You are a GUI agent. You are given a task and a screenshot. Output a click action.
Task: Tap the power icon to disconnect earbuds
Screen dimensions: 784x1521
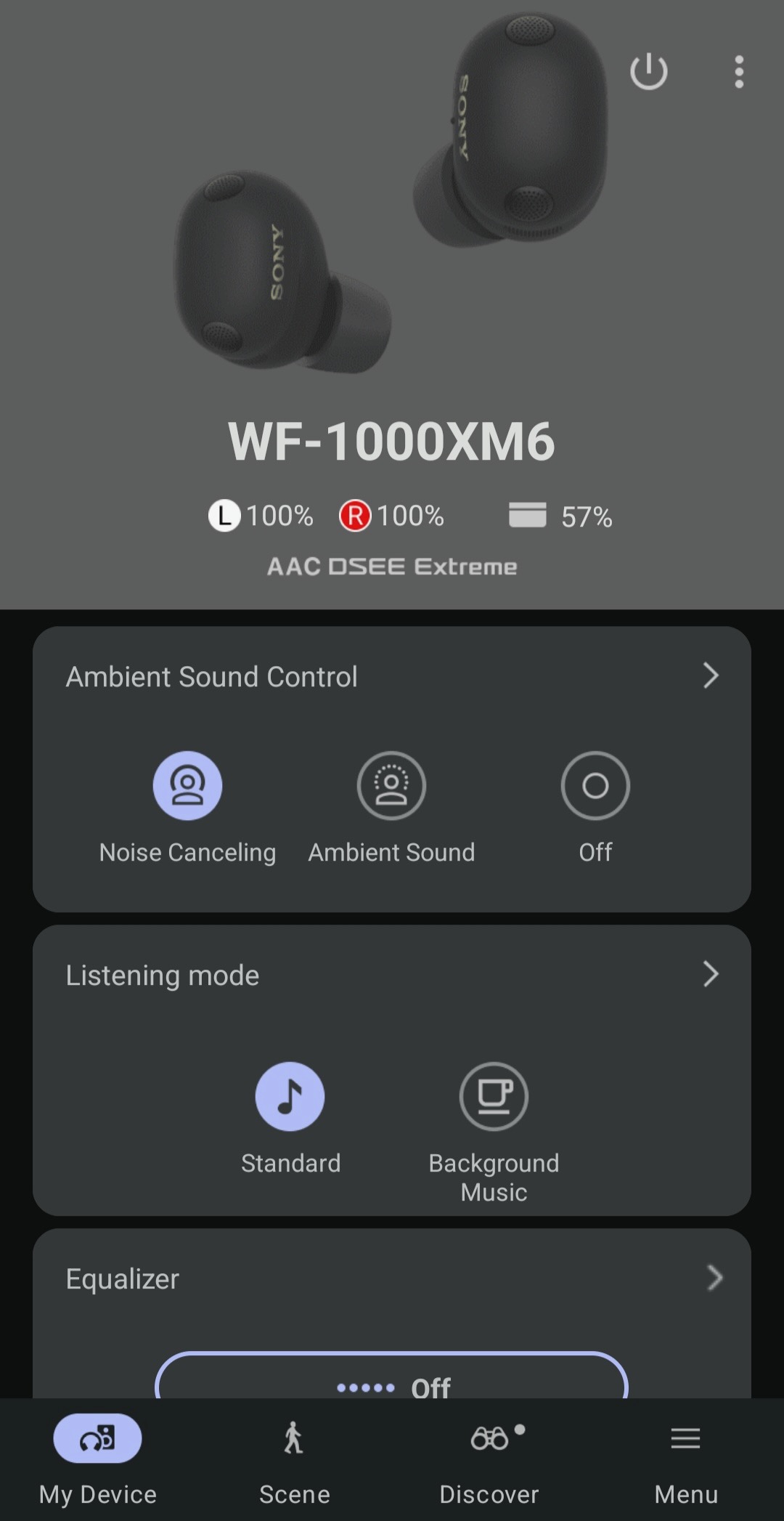[x=648, y=72]
